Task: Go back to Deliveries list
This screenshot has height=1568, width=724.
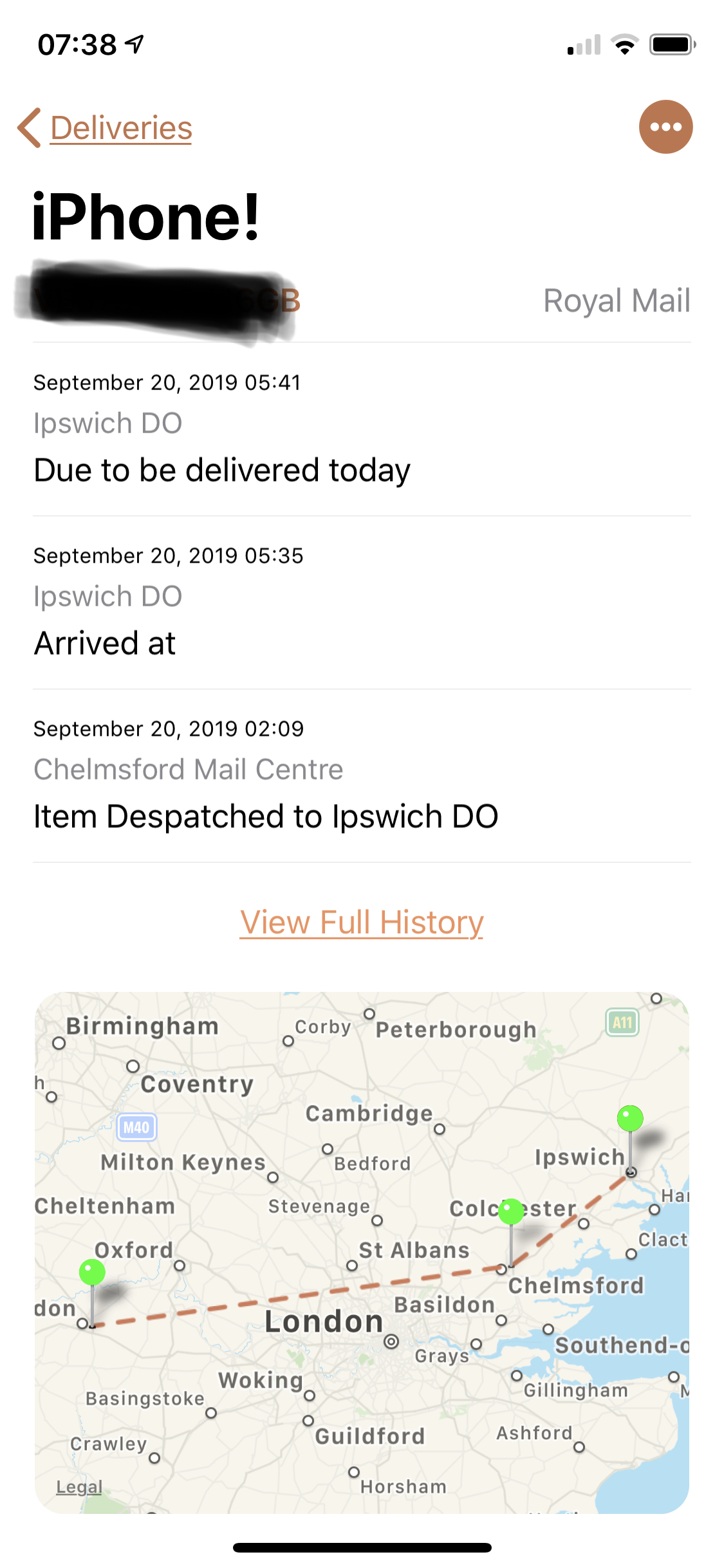Action: (106, 127)
